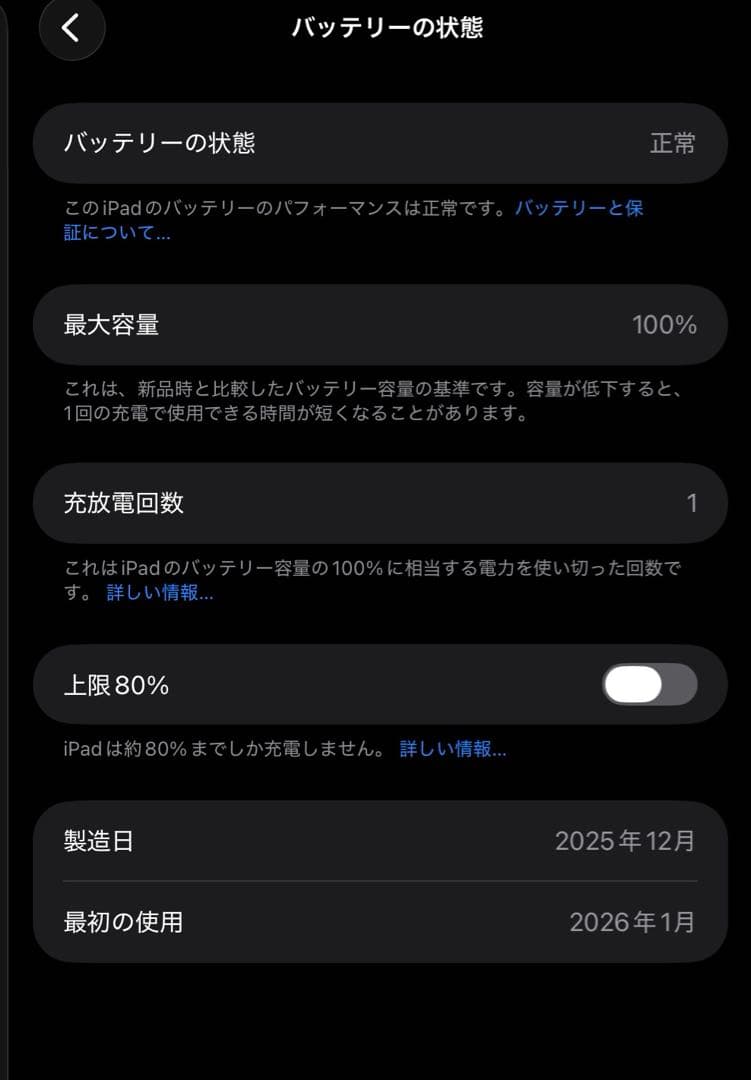Viewport: 751px width, 1080px height.
Task: Tap the screen title バッテリーの状態
Action: 387,29
